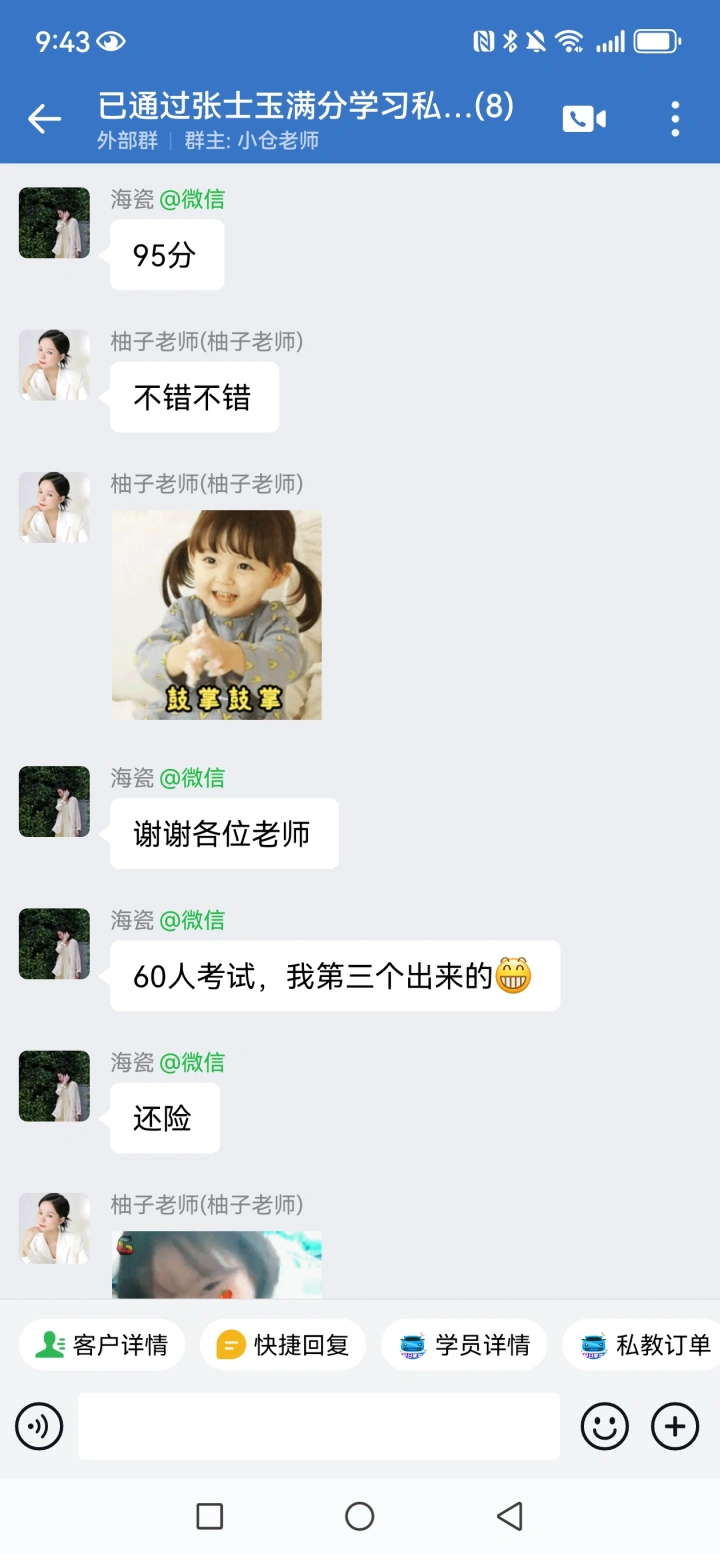Screen dimensions: 720x1554
Task: Start a video or voice call
Action: [584, 119]
